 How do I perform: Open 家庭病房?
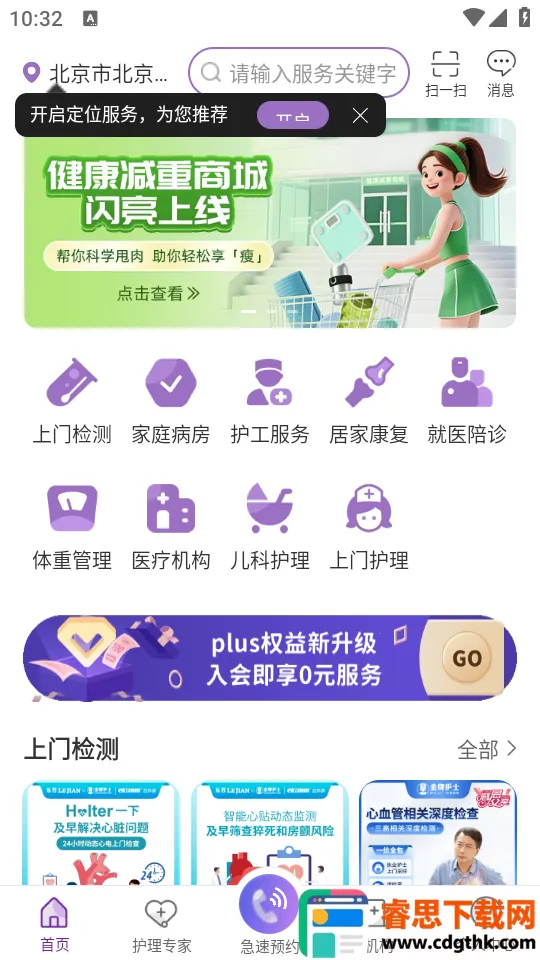point(171,401)
